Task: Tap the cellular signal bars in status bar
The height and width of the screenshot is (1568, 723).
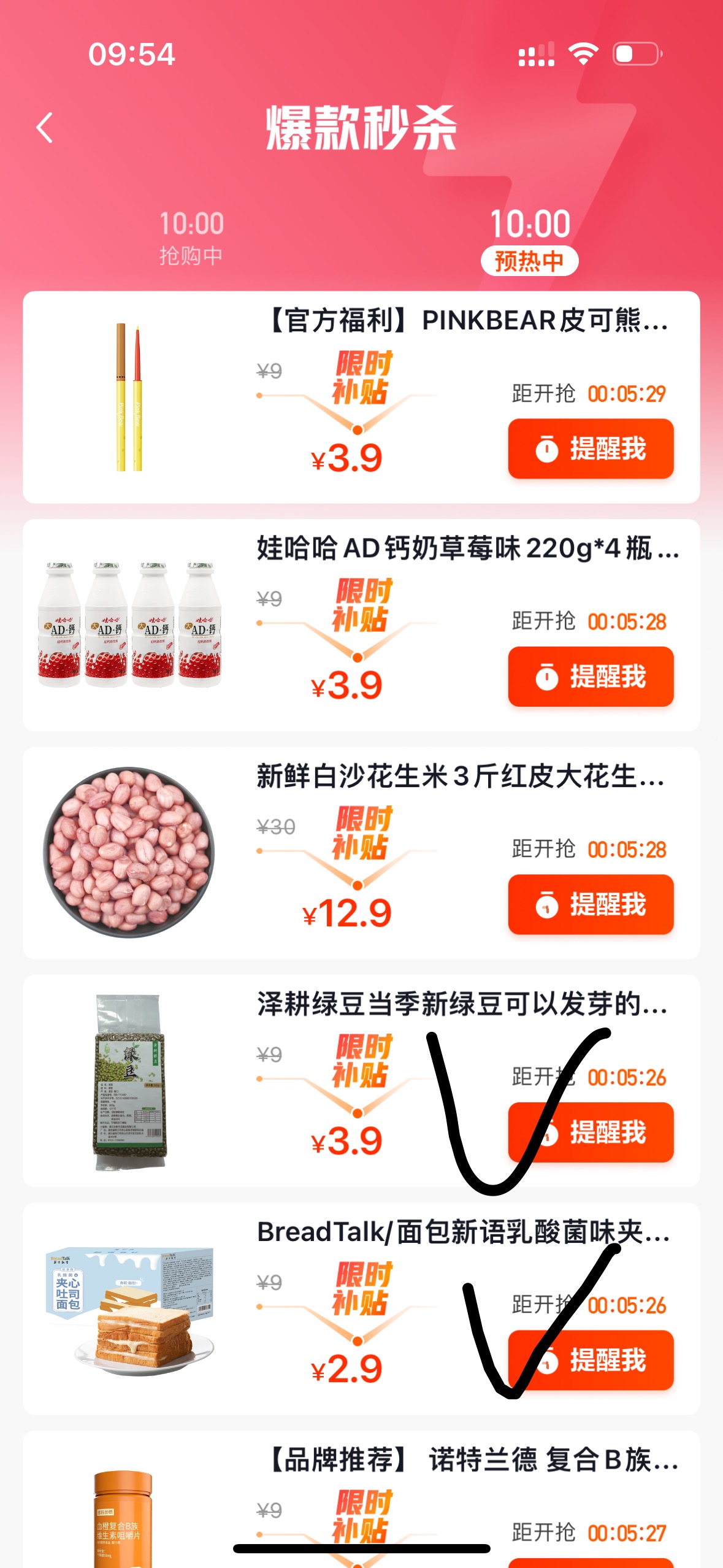Action: pos(537,55)
